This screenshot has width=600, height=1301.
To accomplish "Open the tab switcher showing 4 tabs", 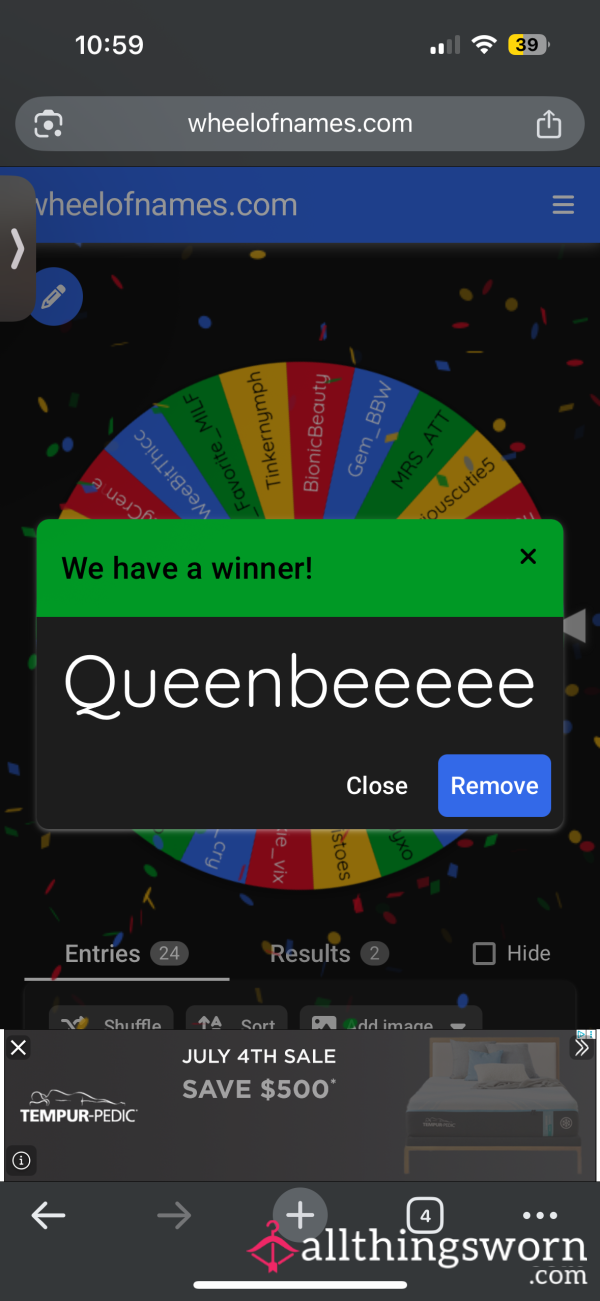I will click(426, 1216).
